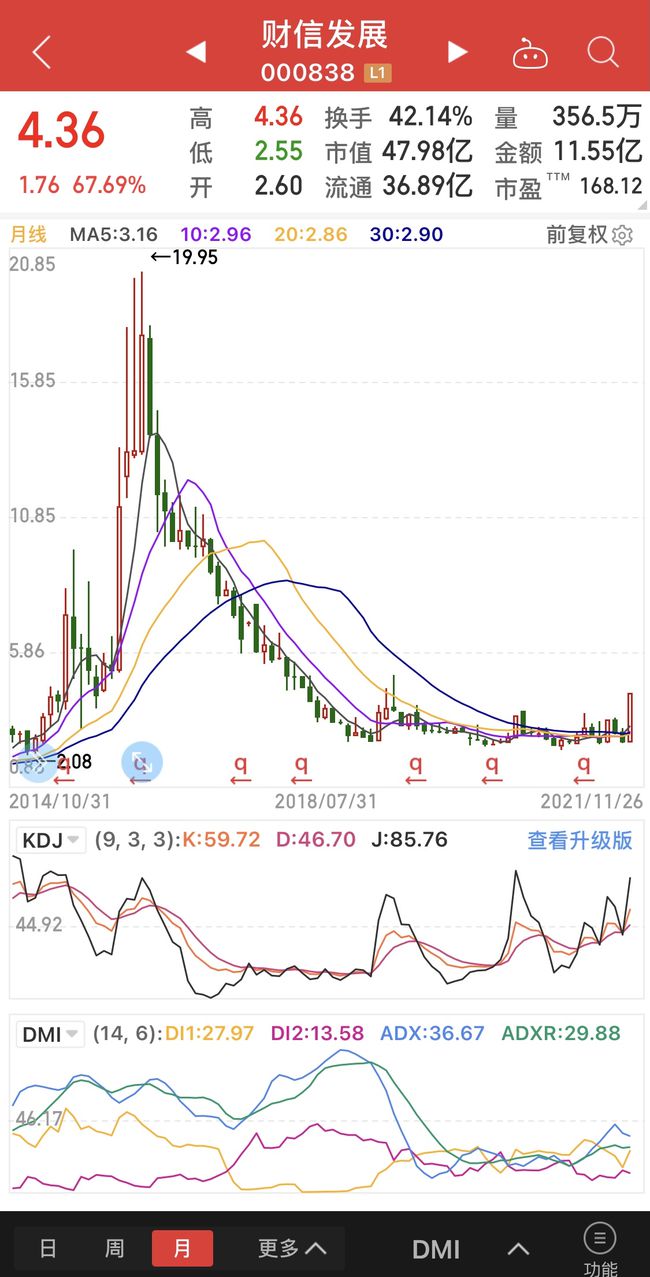650x1277 pixels.
Task: Switch to the next stock
Action: click(x=458, y=52)
